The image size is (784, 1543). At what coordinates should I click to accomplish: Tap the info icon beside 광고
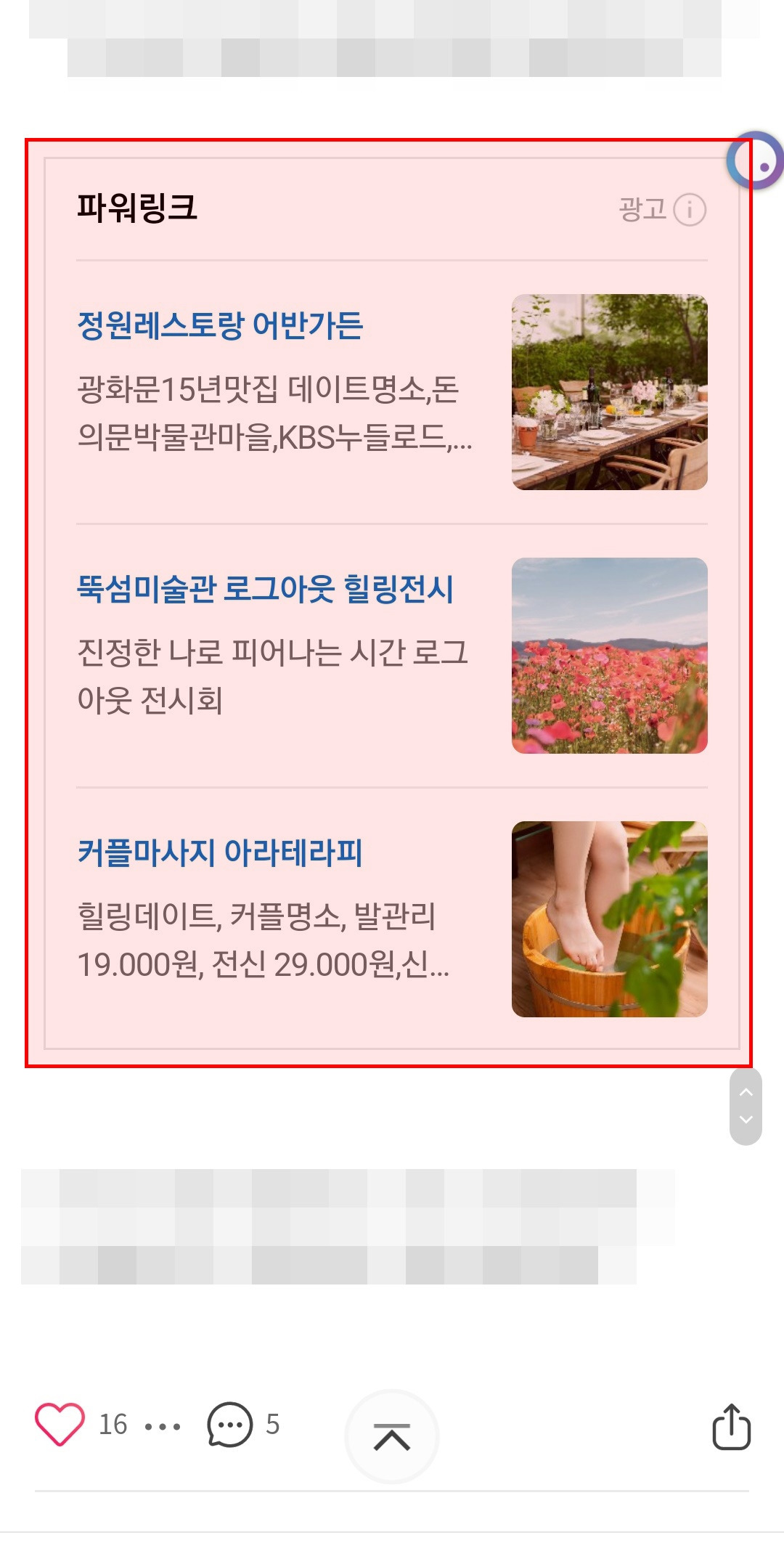688,211
